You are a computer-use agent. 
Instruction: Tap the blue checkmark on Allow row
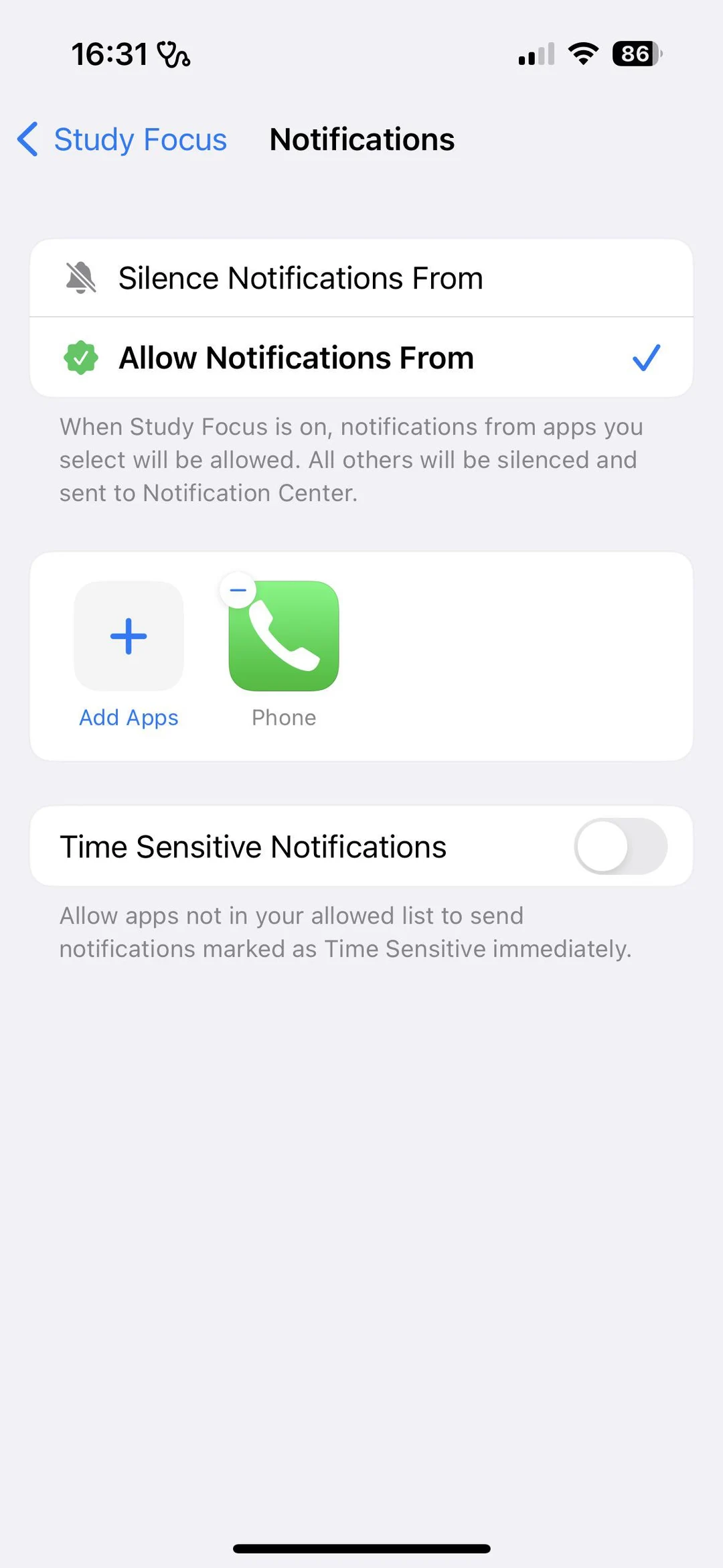(x=646, y=357)
